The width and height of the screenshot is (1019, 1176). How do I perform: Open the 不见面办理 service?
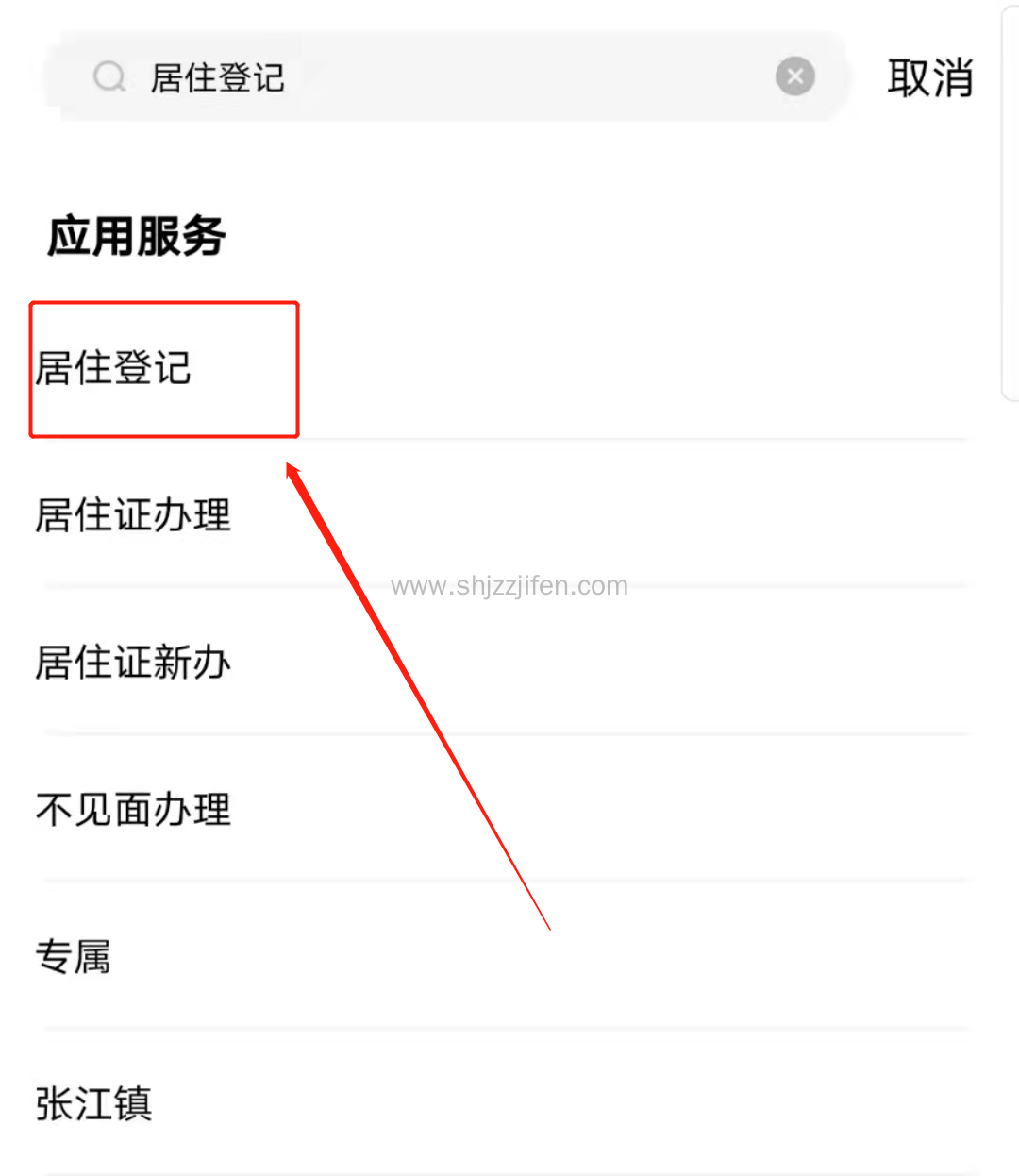coord(133,810)
